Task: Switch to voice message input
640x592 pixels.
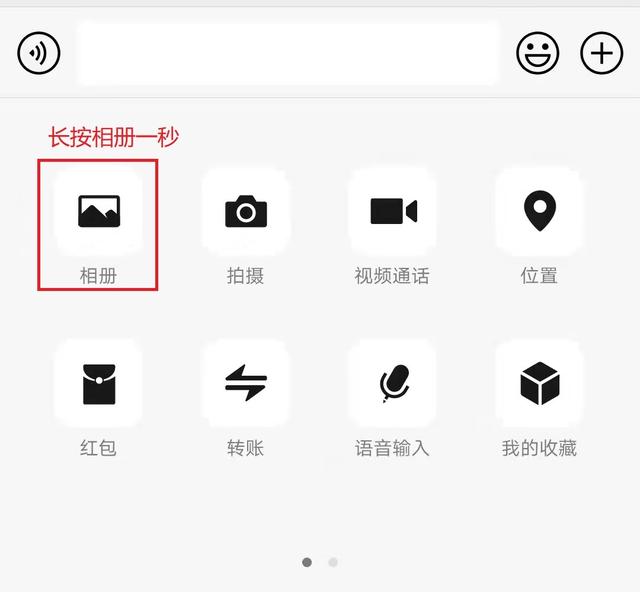Action: tap(39, 53)
